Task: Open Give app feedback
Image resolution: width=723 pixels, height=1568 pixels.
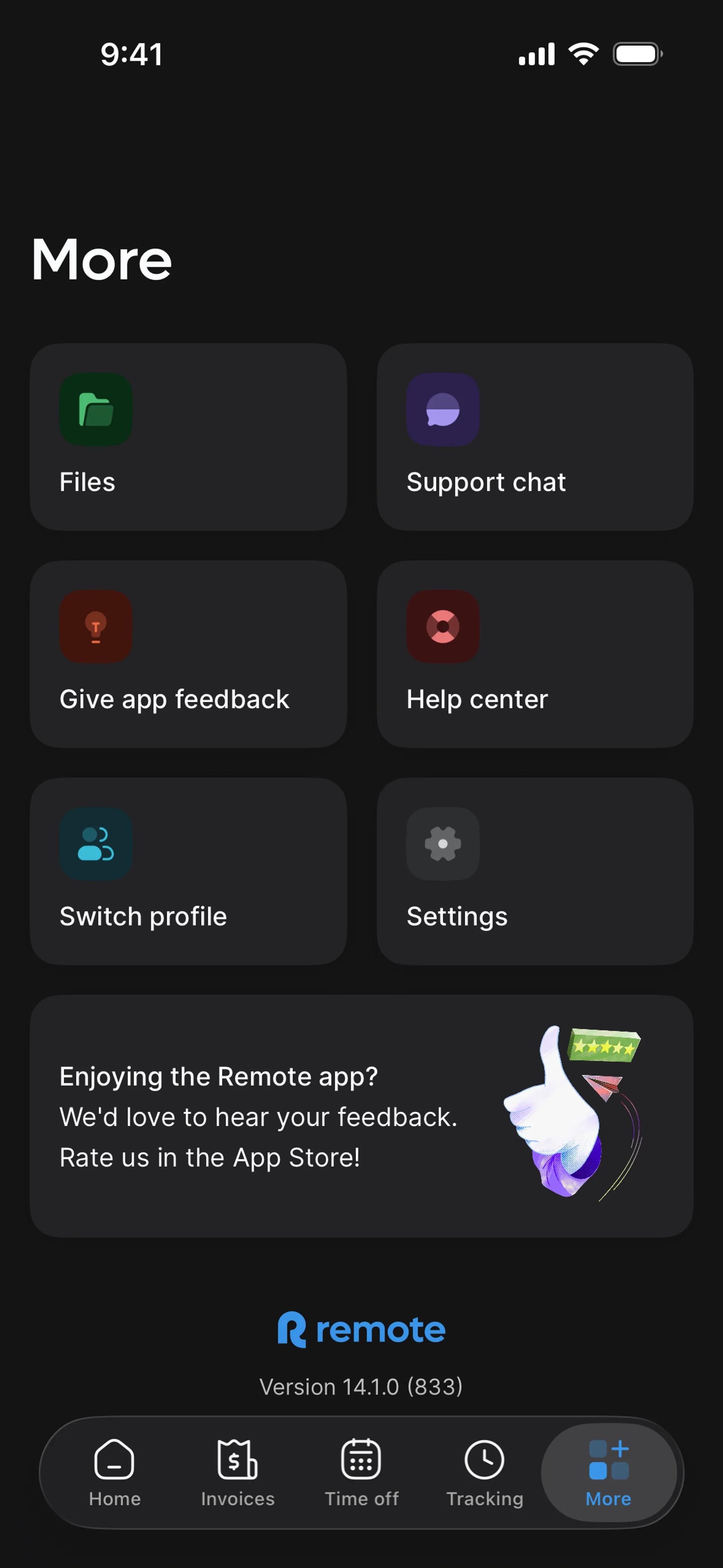Action: tap(188, 654)
